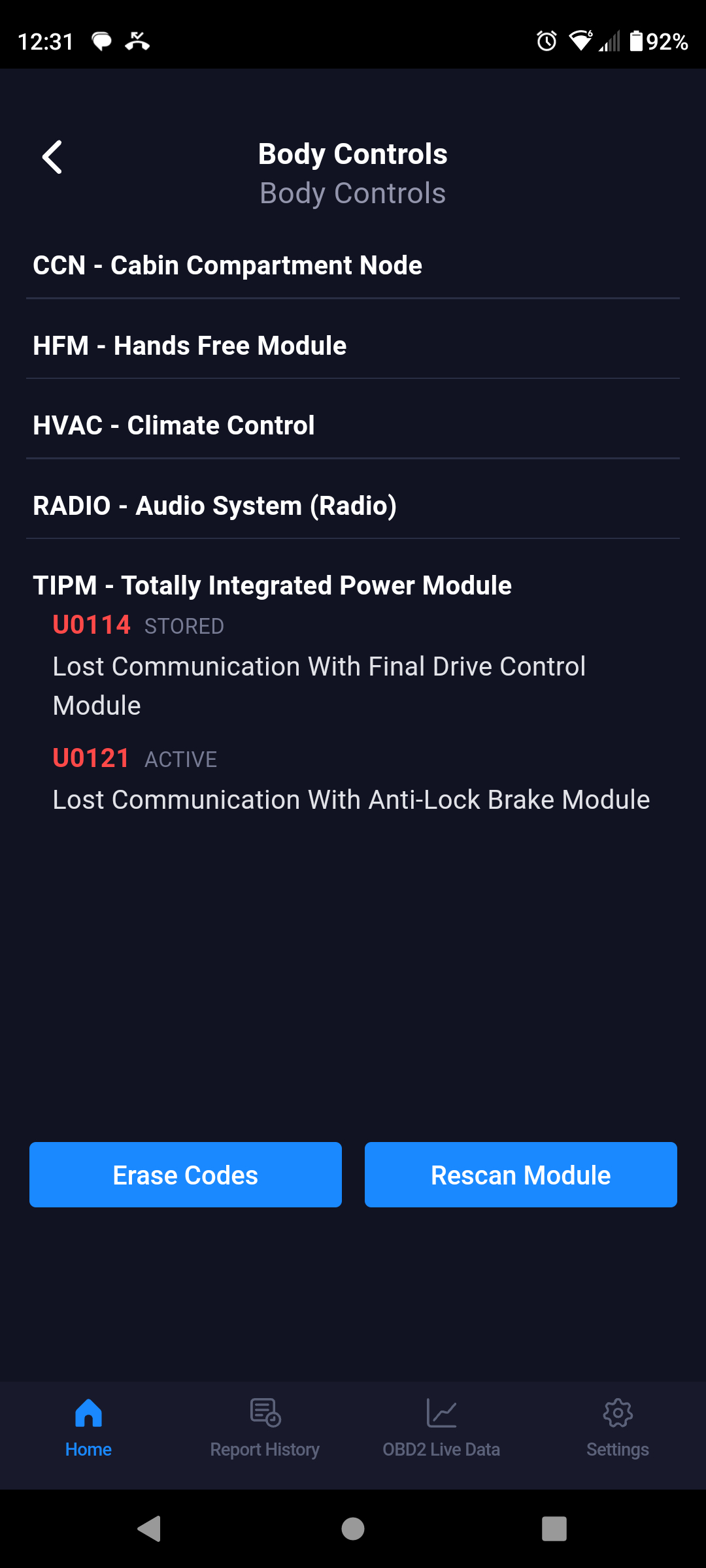Tap the system back button

coord(150,1529)
